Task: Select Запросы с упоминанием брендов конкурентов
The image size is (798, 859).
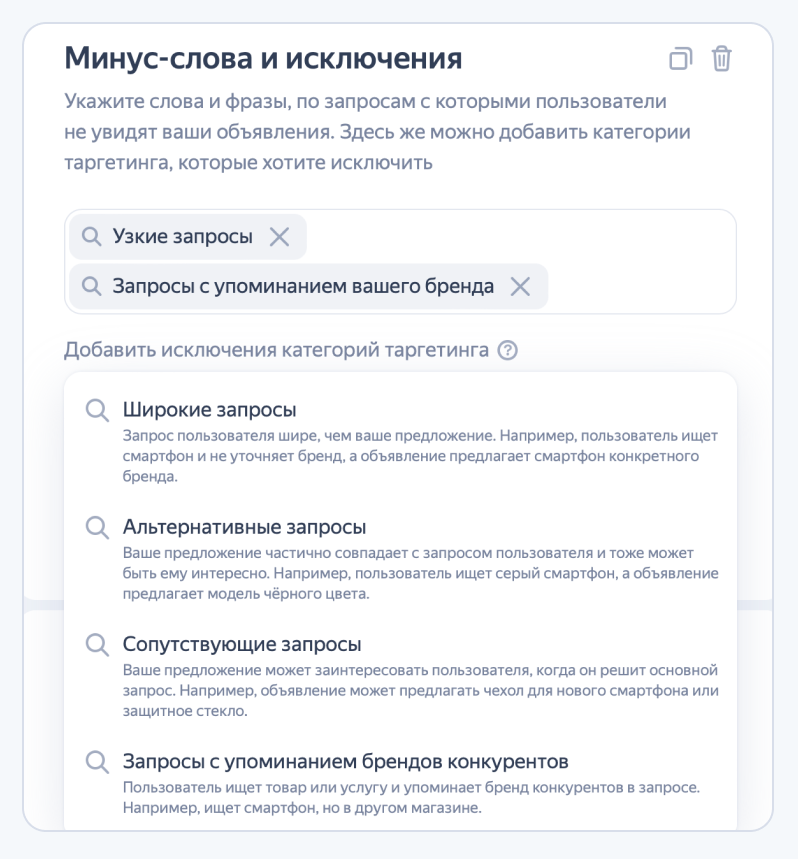Action: point(345,761)
